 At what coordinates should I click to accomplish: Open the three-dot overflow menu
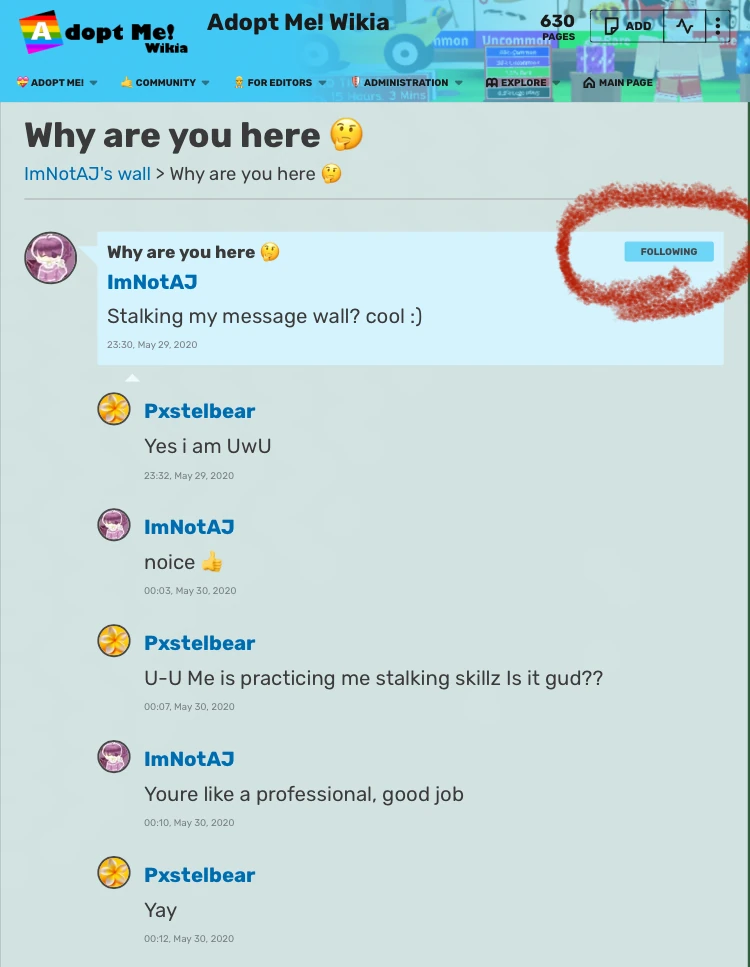717,26
